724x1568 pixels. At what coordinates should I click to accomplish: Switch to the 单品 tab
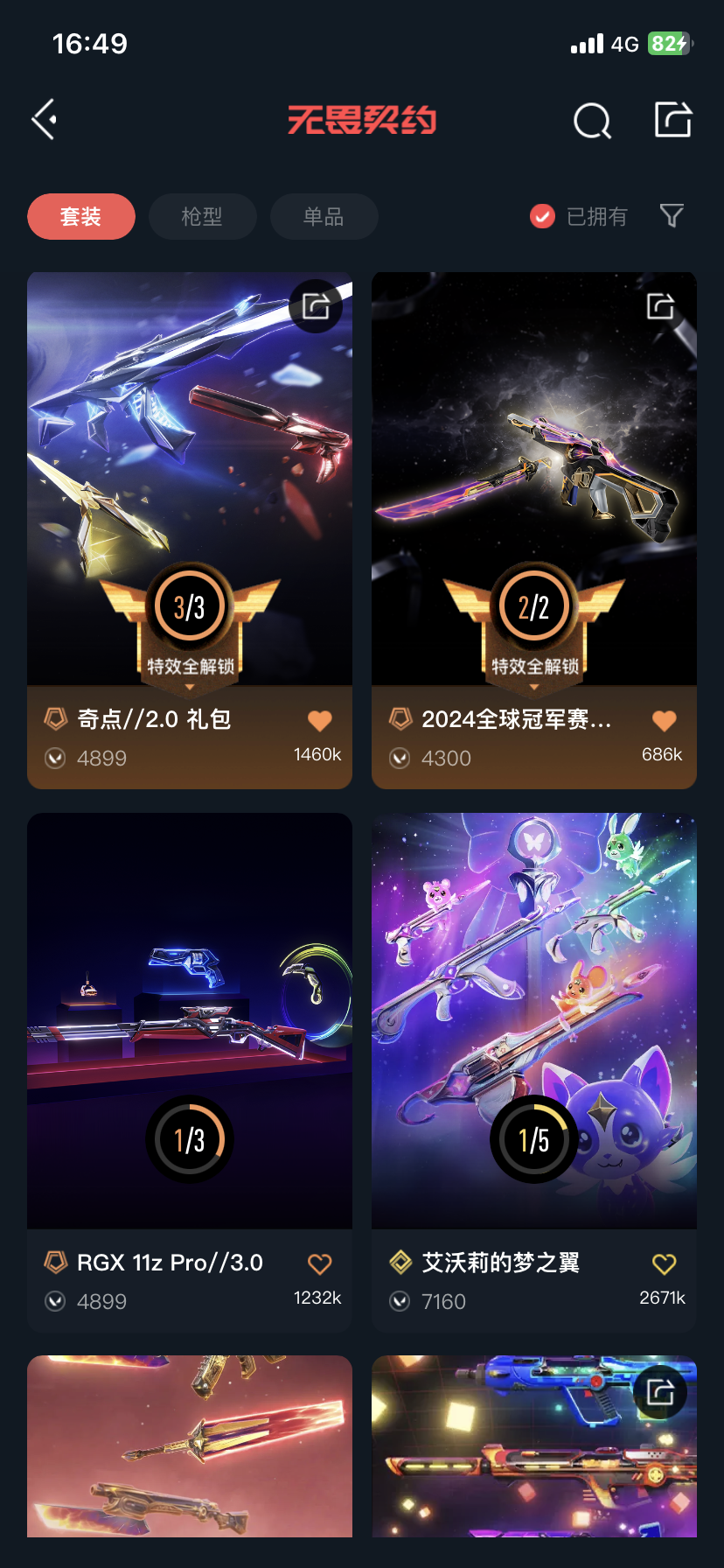(324, 216)
